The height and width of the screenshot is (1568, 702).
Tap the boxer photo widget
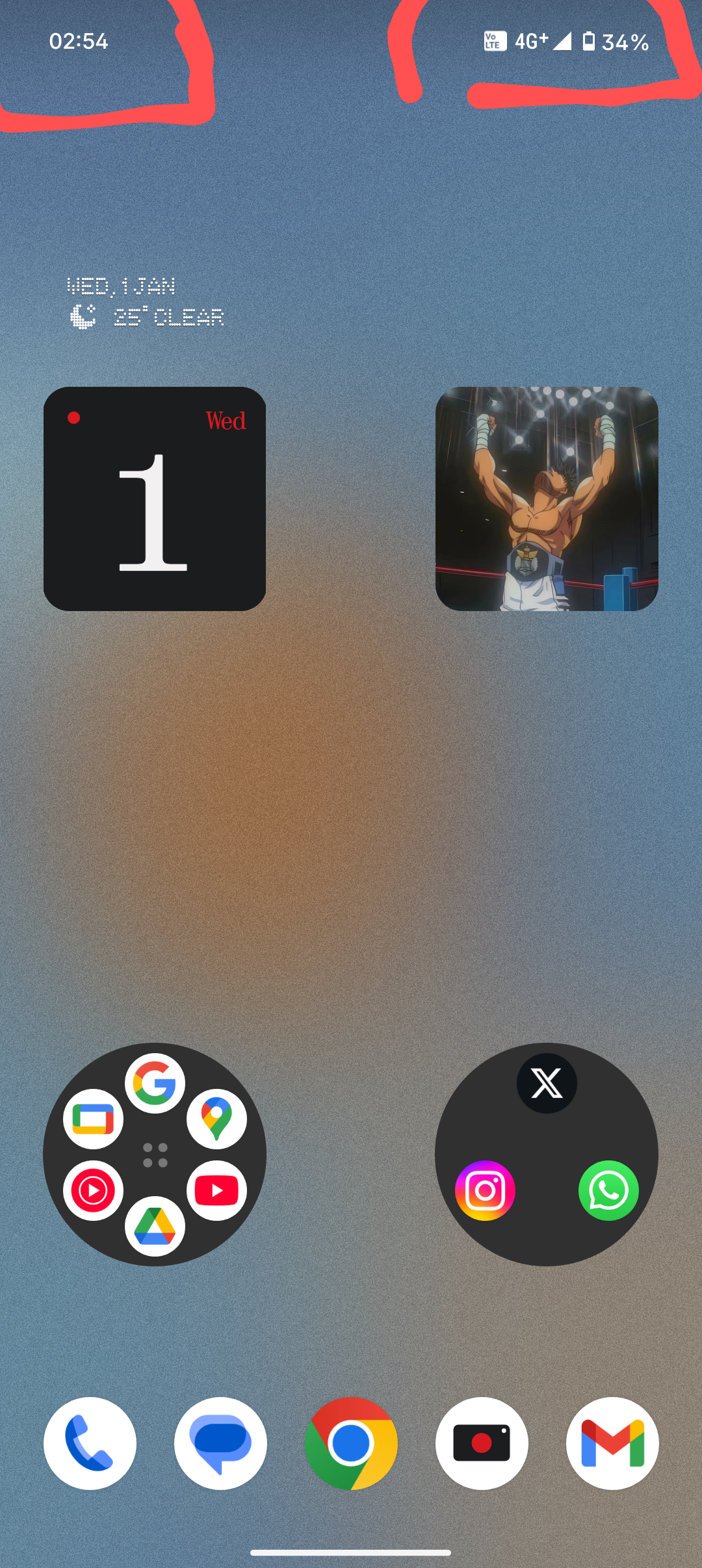(547, 499)
